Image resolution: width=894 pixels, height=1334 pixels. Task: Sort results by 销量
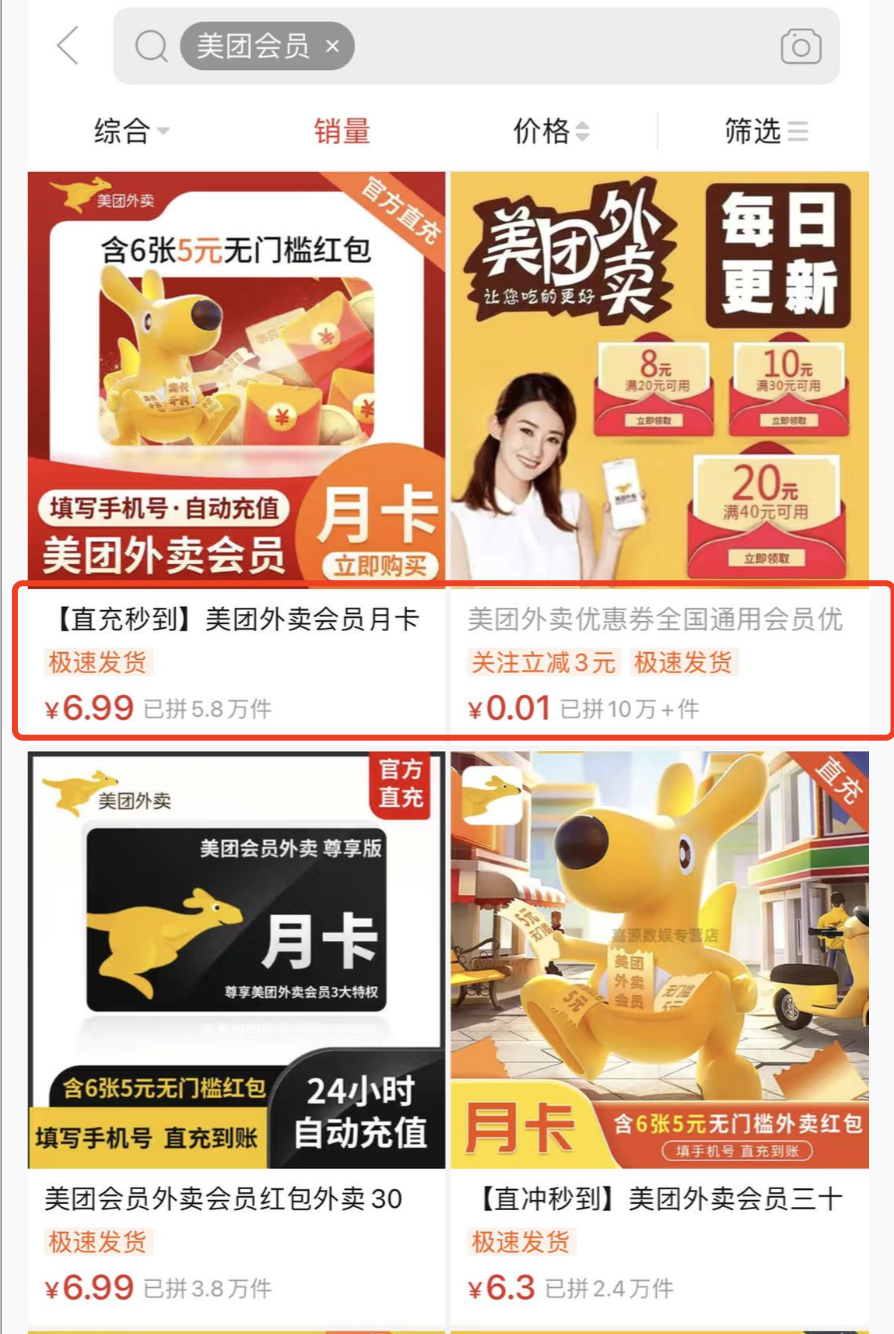coord(342,131)
